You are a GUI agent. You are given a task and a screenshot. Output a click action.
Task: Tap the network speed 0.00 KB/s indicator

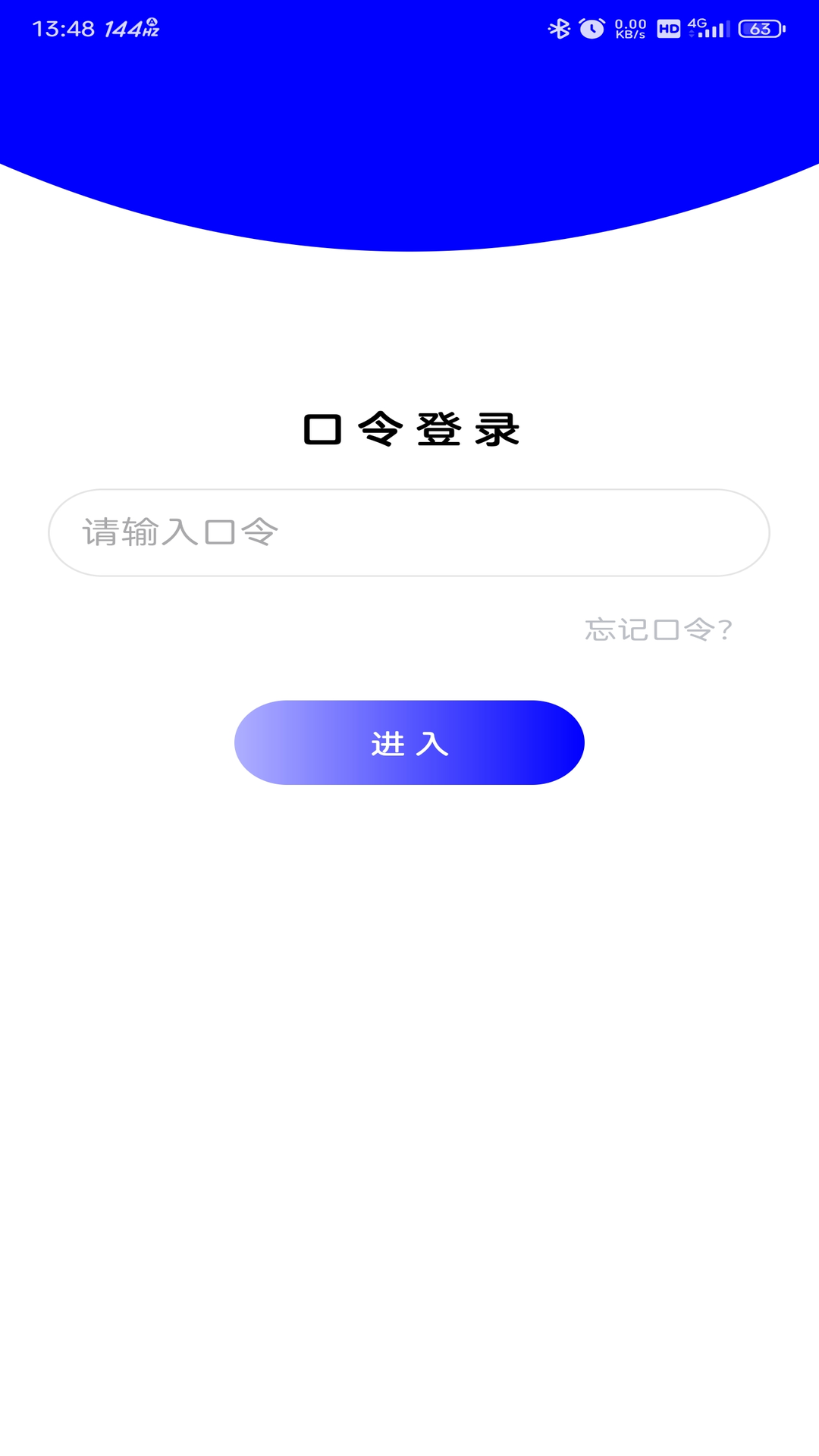tap(630, 27)
